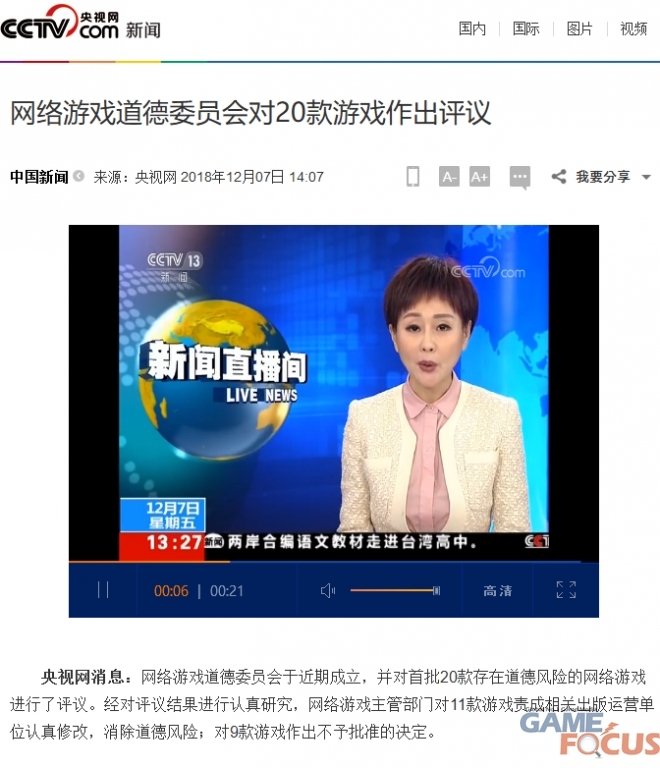The image size is (660, 768).
Task: View the article on mobile via phone icon
Action: [413, 177]
